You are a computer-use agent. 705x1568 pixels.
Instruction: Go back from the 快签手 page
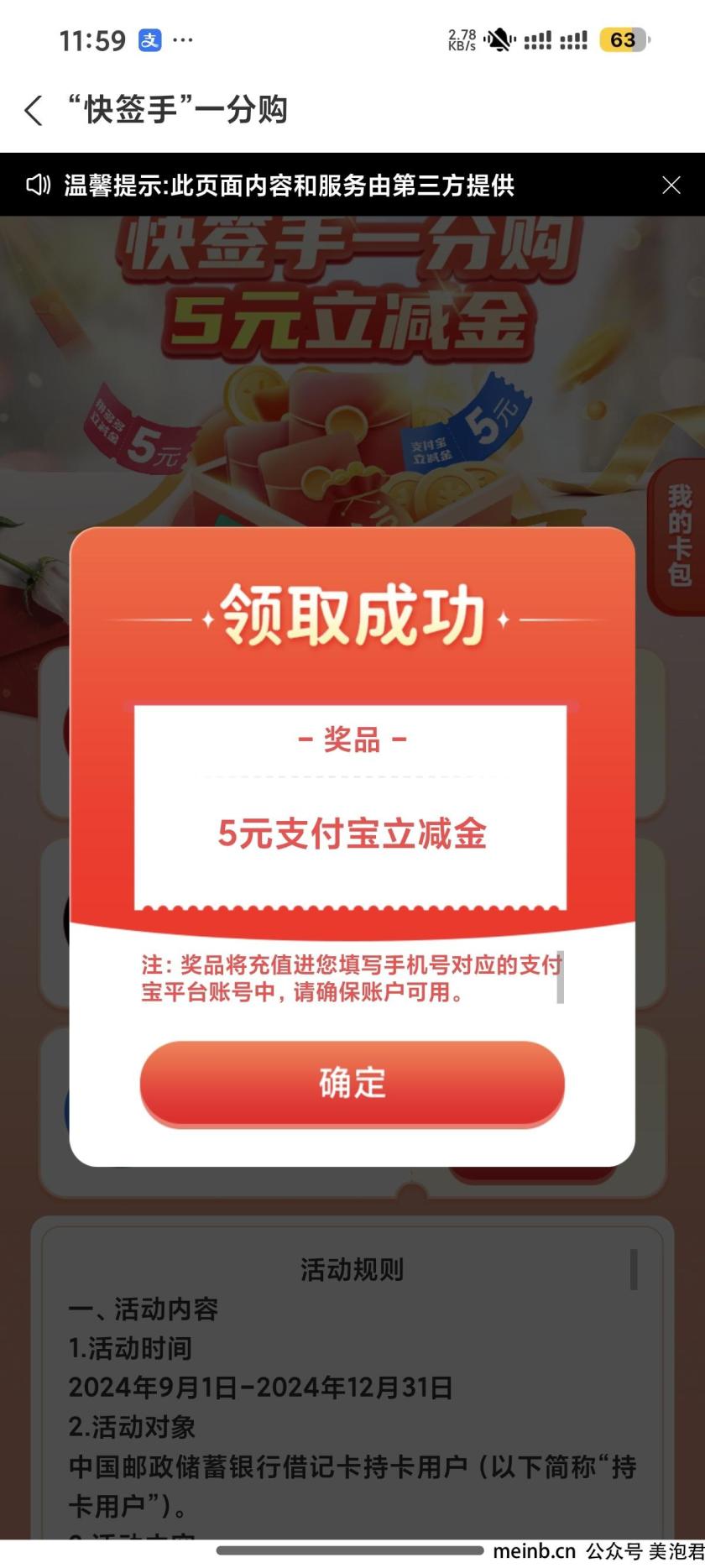point(34,110)
